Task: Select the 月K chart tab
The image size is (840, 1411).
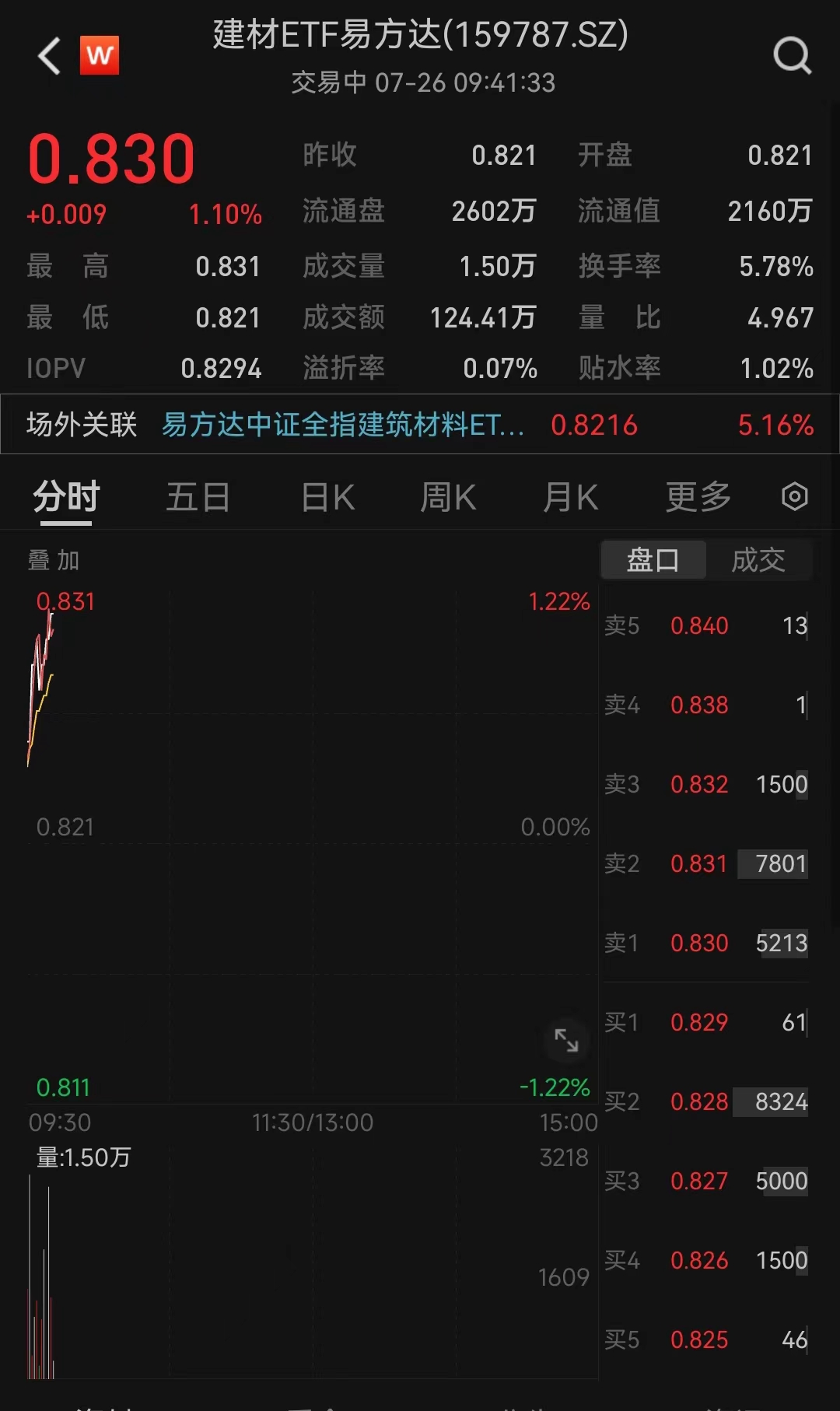Action: [570, 497]
